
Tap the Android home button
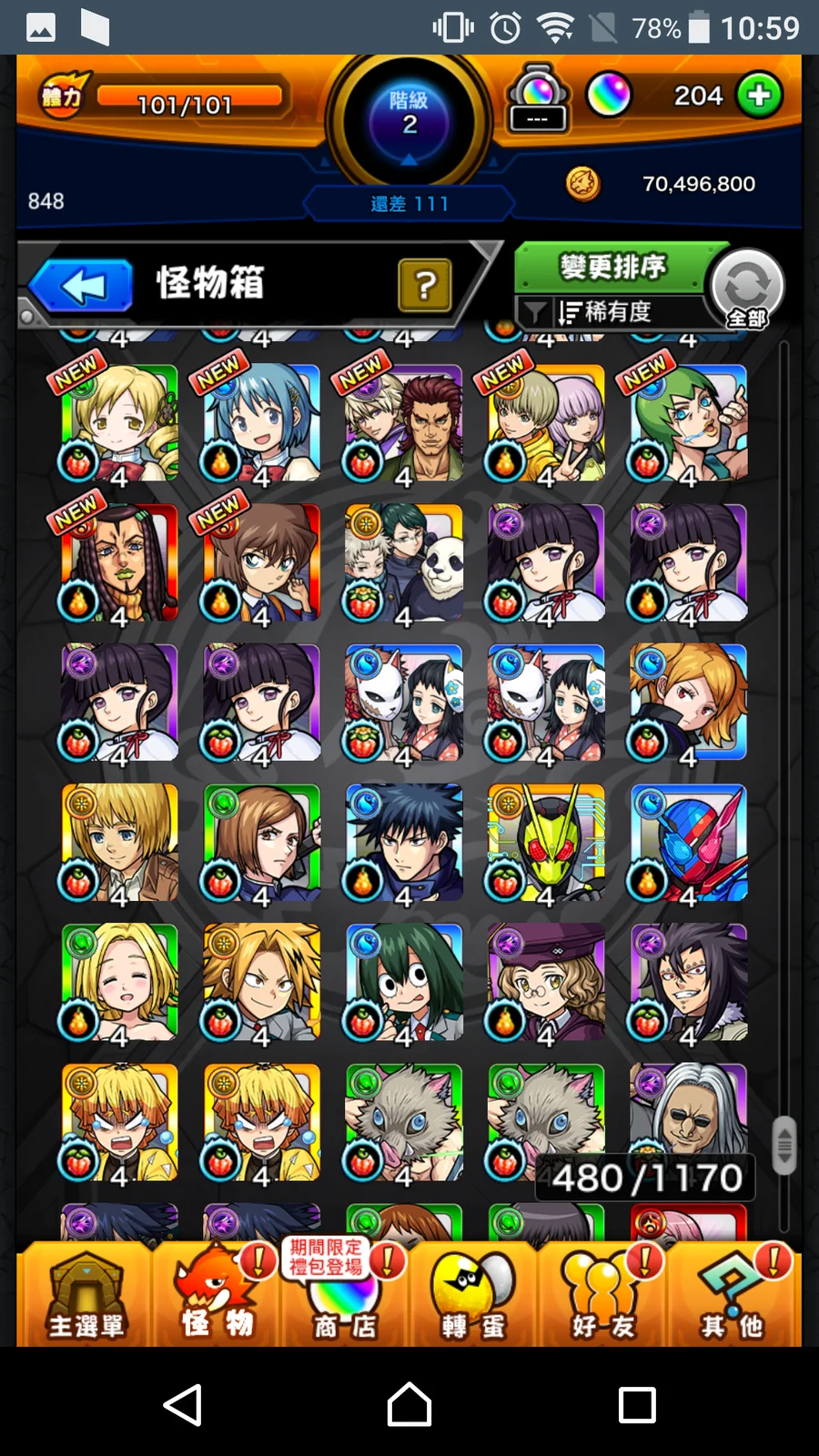pos(409,1404)
